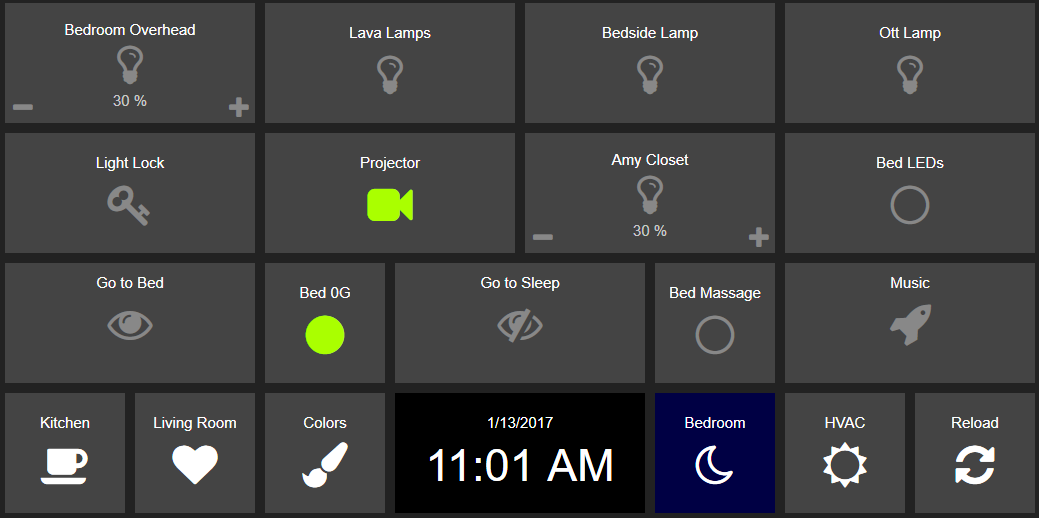Enable the Bed LEDs
This screenshot has width=1039, height=518.
[x=910, y=194]
